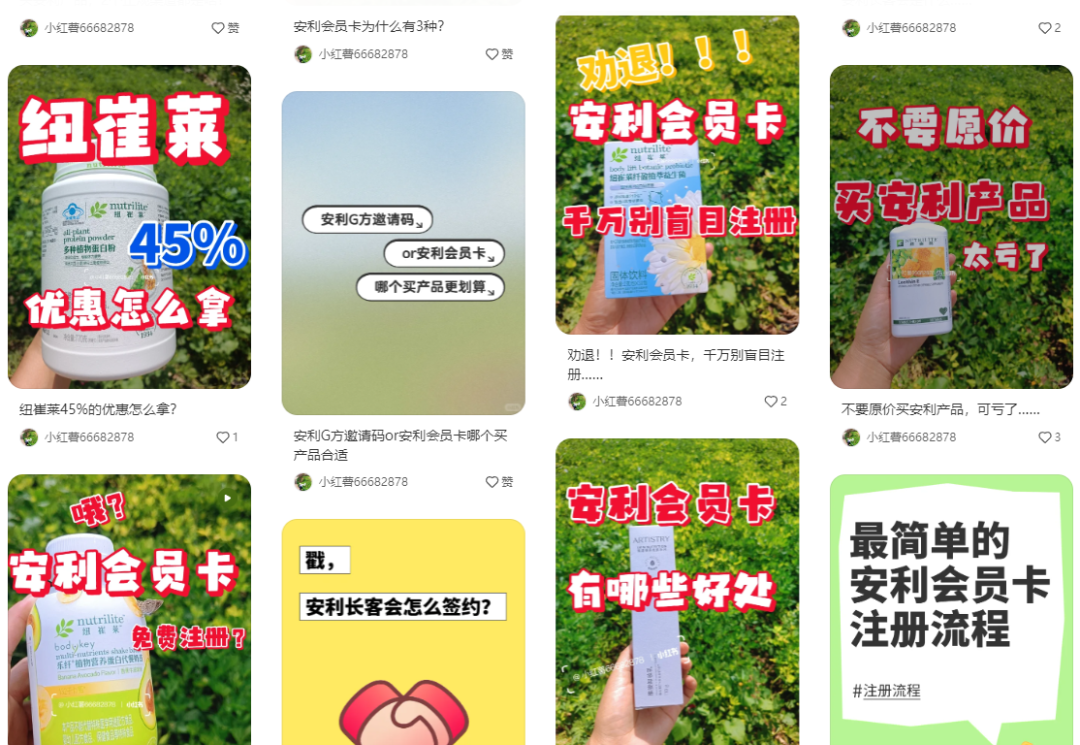The image size is (1080, 745).
Task: Like the 纽崔莱45%的优惠怎么拿 post
Action: pos(221,437)
